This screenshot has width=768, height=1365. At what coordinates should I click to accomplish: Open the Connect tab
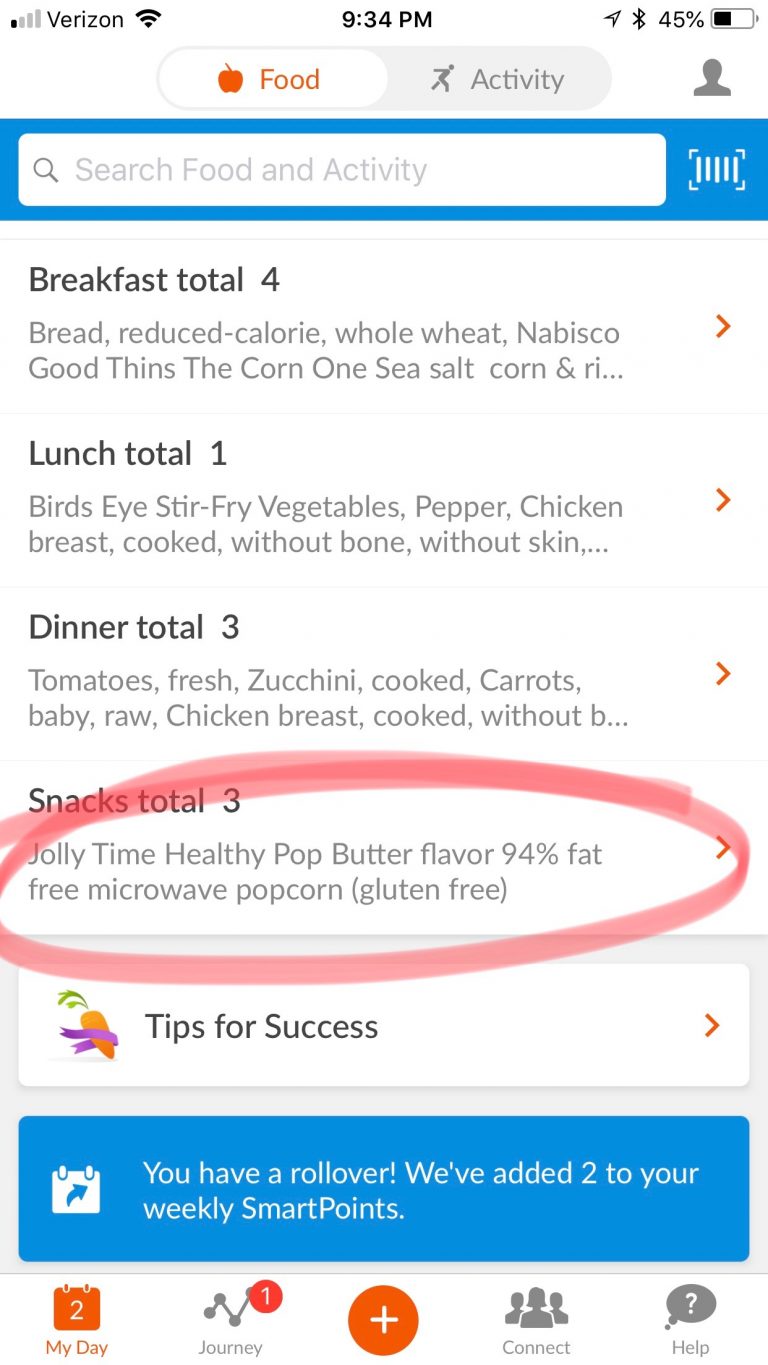pyautogui.click(x=536, y=1320)
